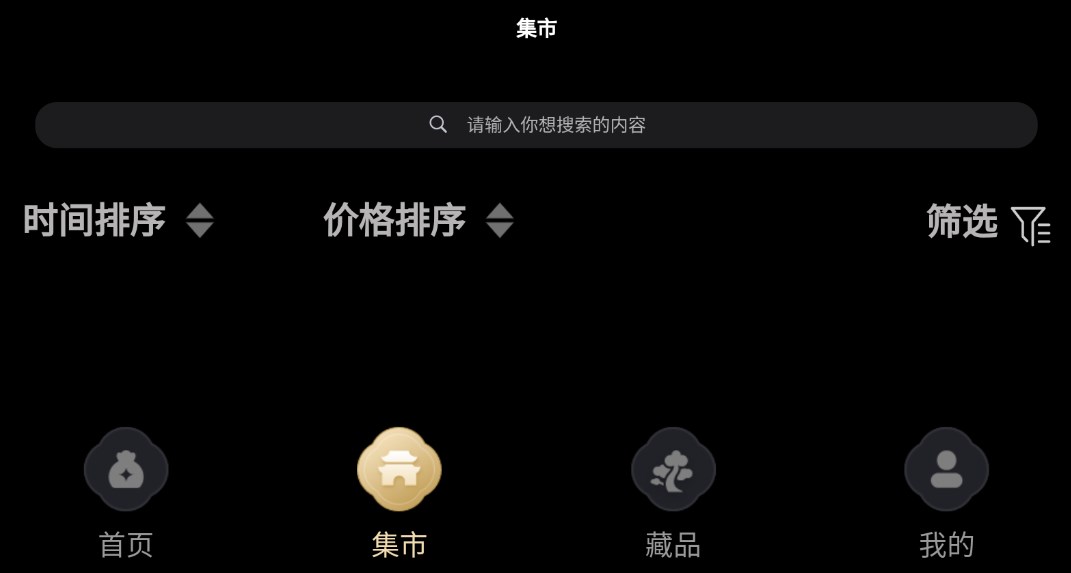Select the 集市 tab
Screen dimensions: 1071x573
[399, 490]
